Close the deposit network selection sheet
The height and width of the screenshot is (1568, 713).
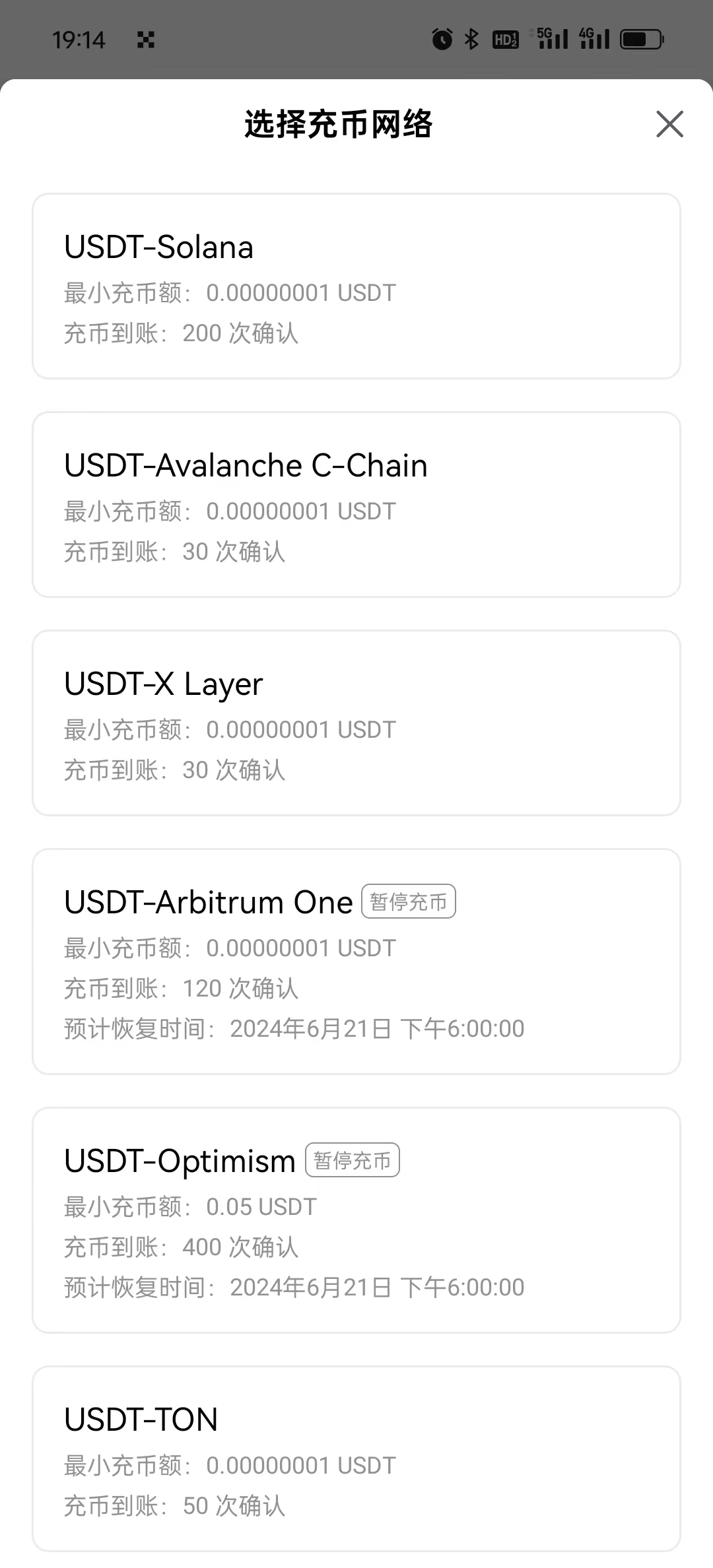click(x=669, y=124)
